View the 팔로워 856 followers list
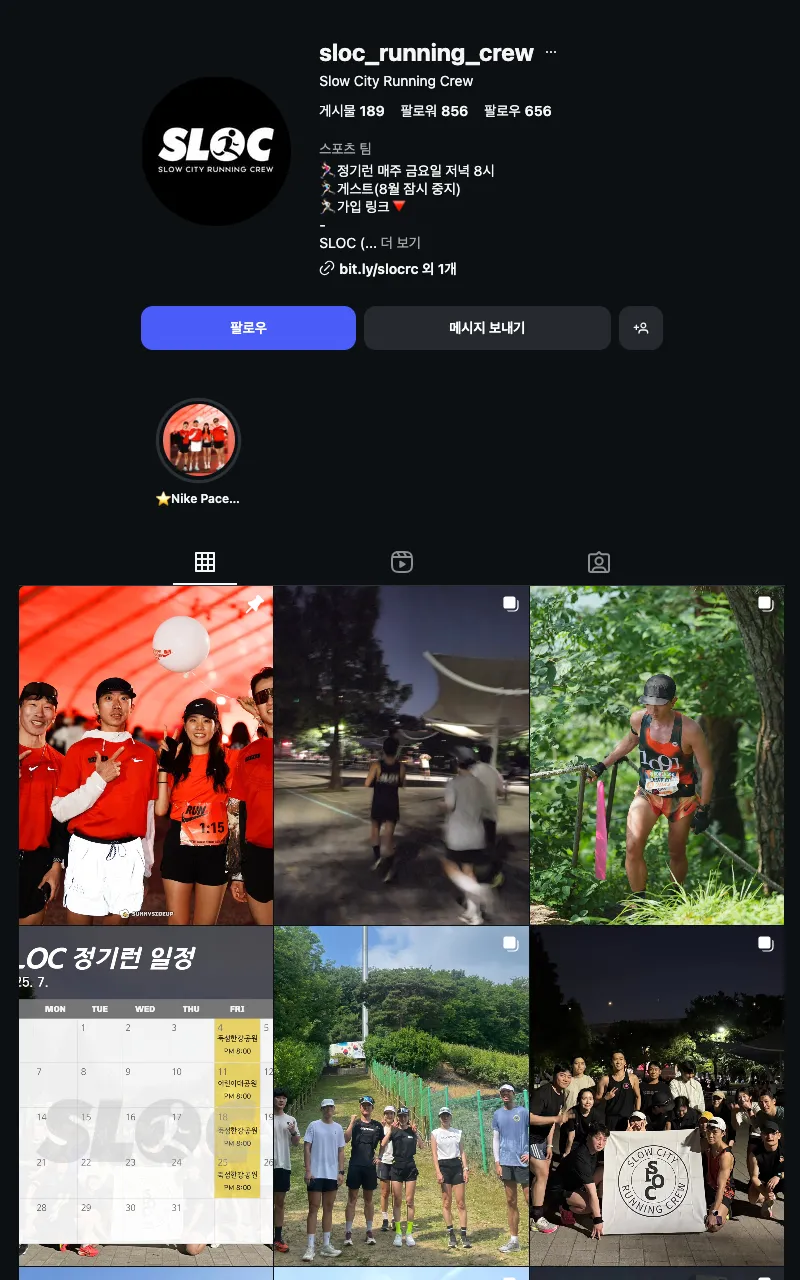The height and width of the screenshot is (1280, 800). pos(434,111)
